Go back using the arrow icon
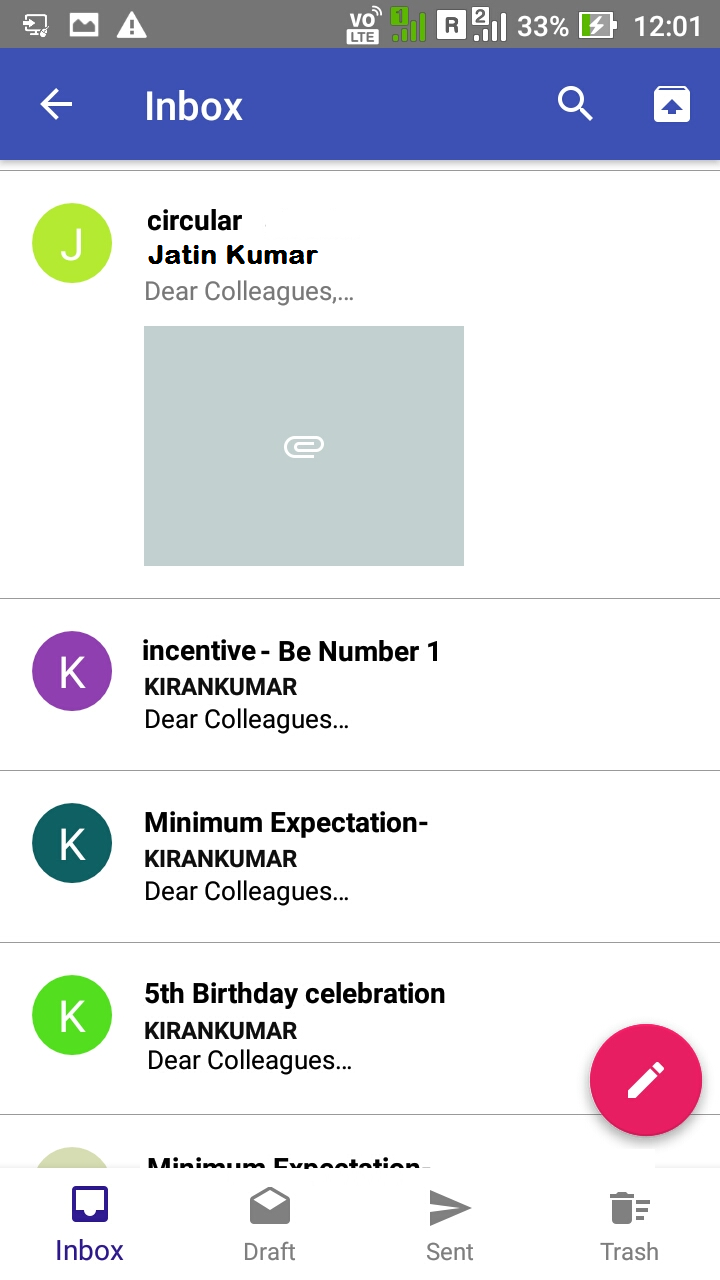The width and height of the screenshot is (720, 1280). point(56,105)
